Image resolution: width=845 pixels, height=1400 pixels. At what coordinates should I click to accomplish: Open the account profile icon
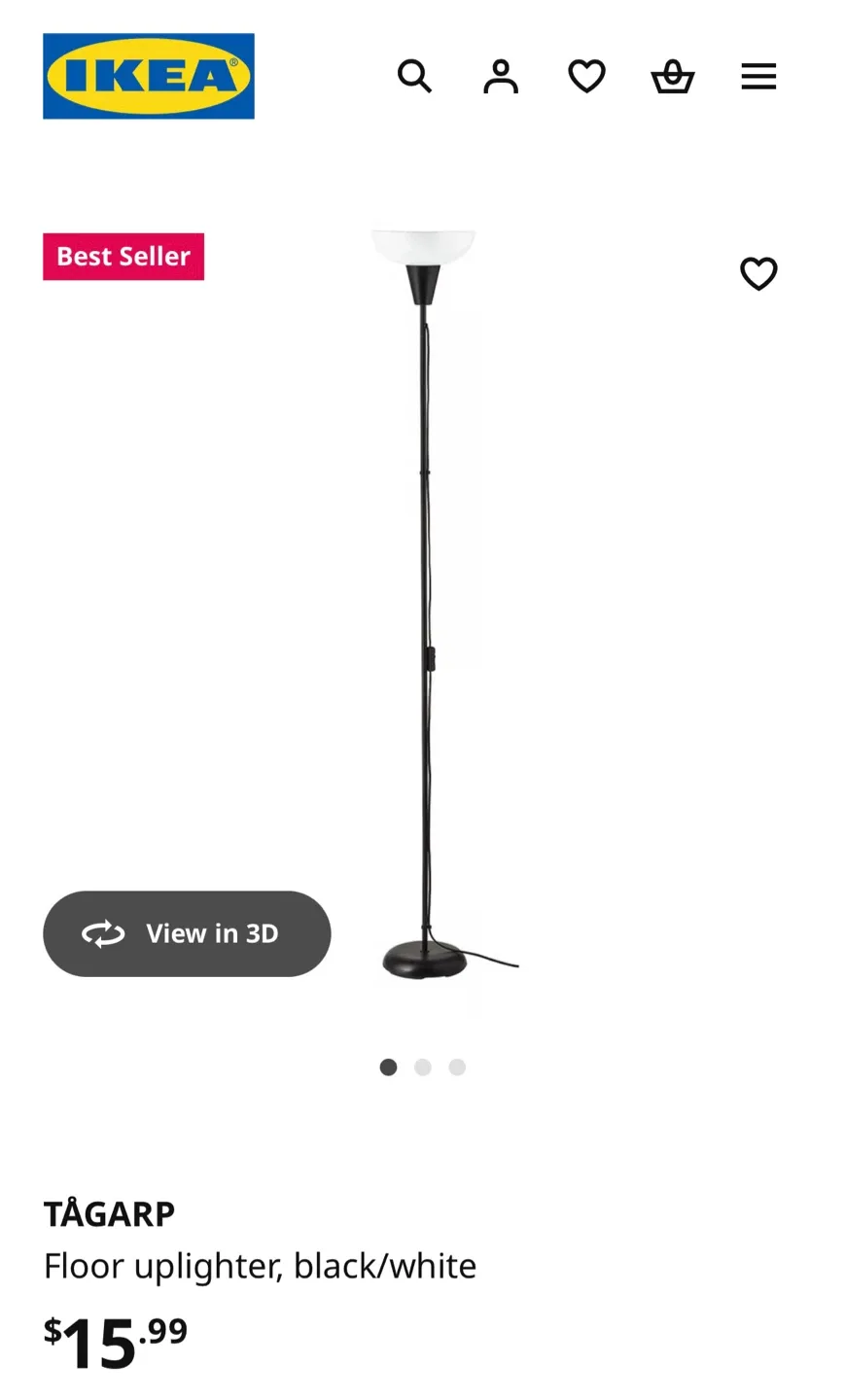tap(501, 76)
